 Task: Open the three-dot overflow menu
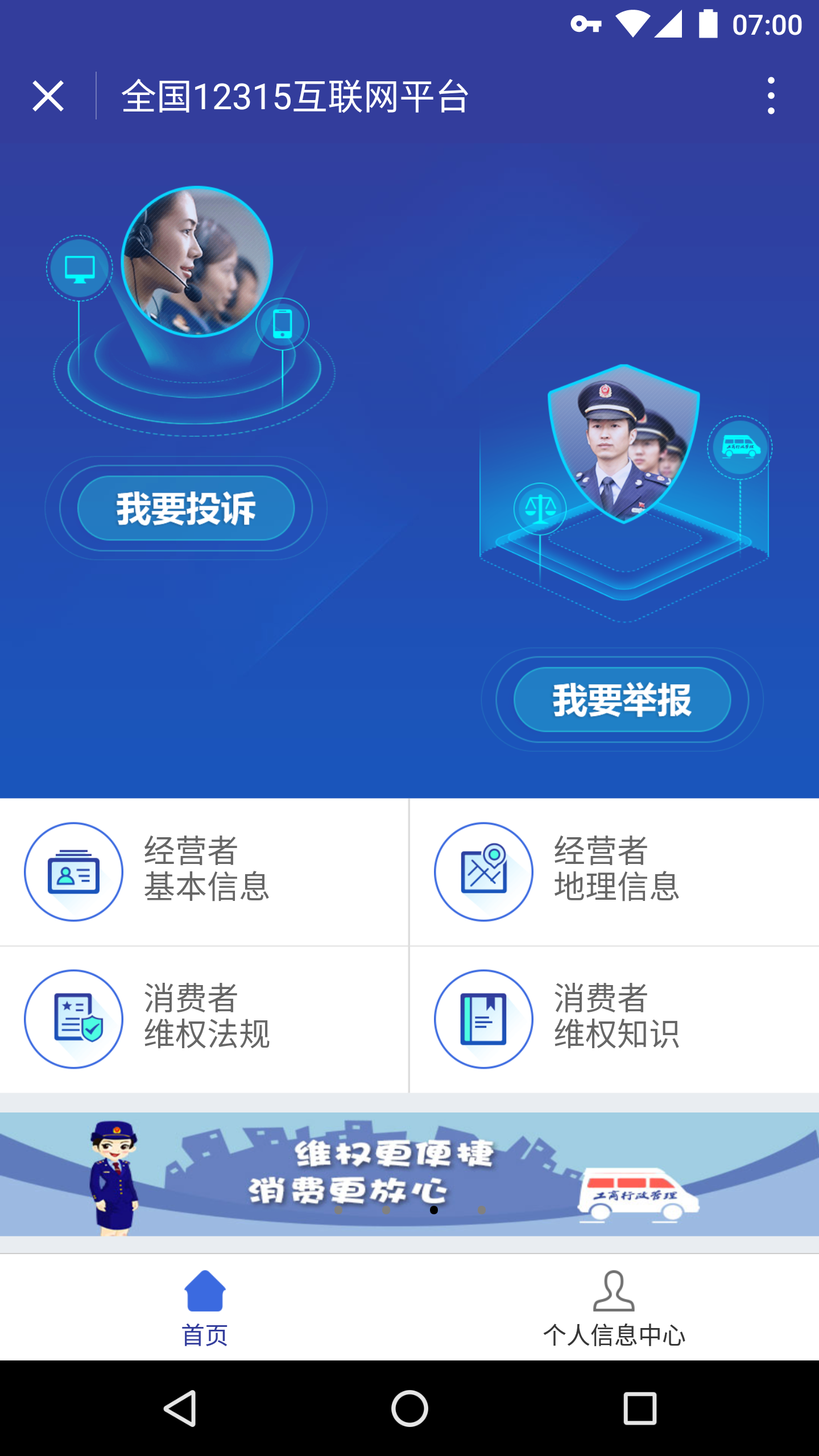[x=771, y=96]
